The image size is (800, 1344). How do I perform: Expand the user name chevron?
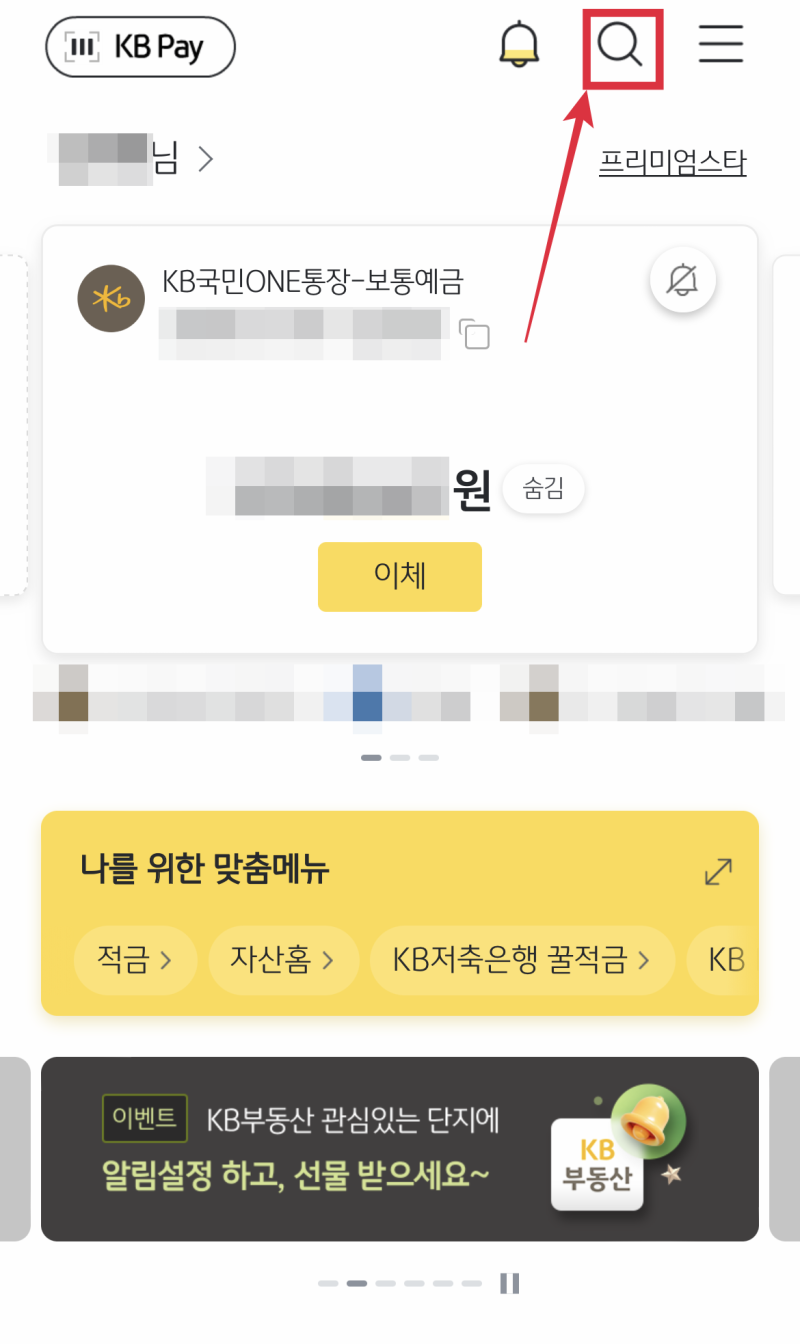[206, 159]
